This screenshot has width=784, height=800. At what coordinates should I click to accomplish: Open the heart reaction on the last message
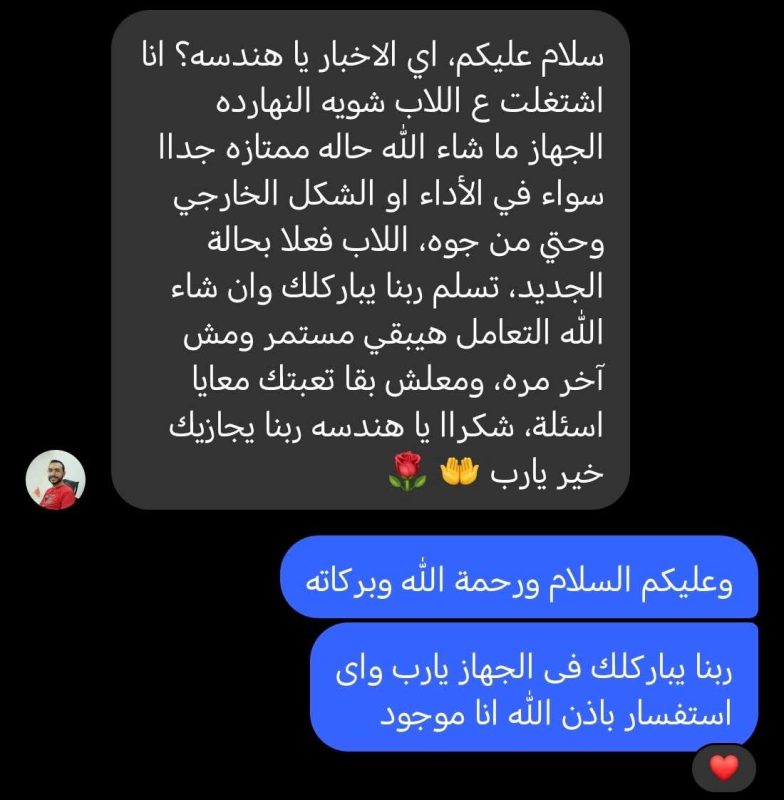click(x=723, y=768)
